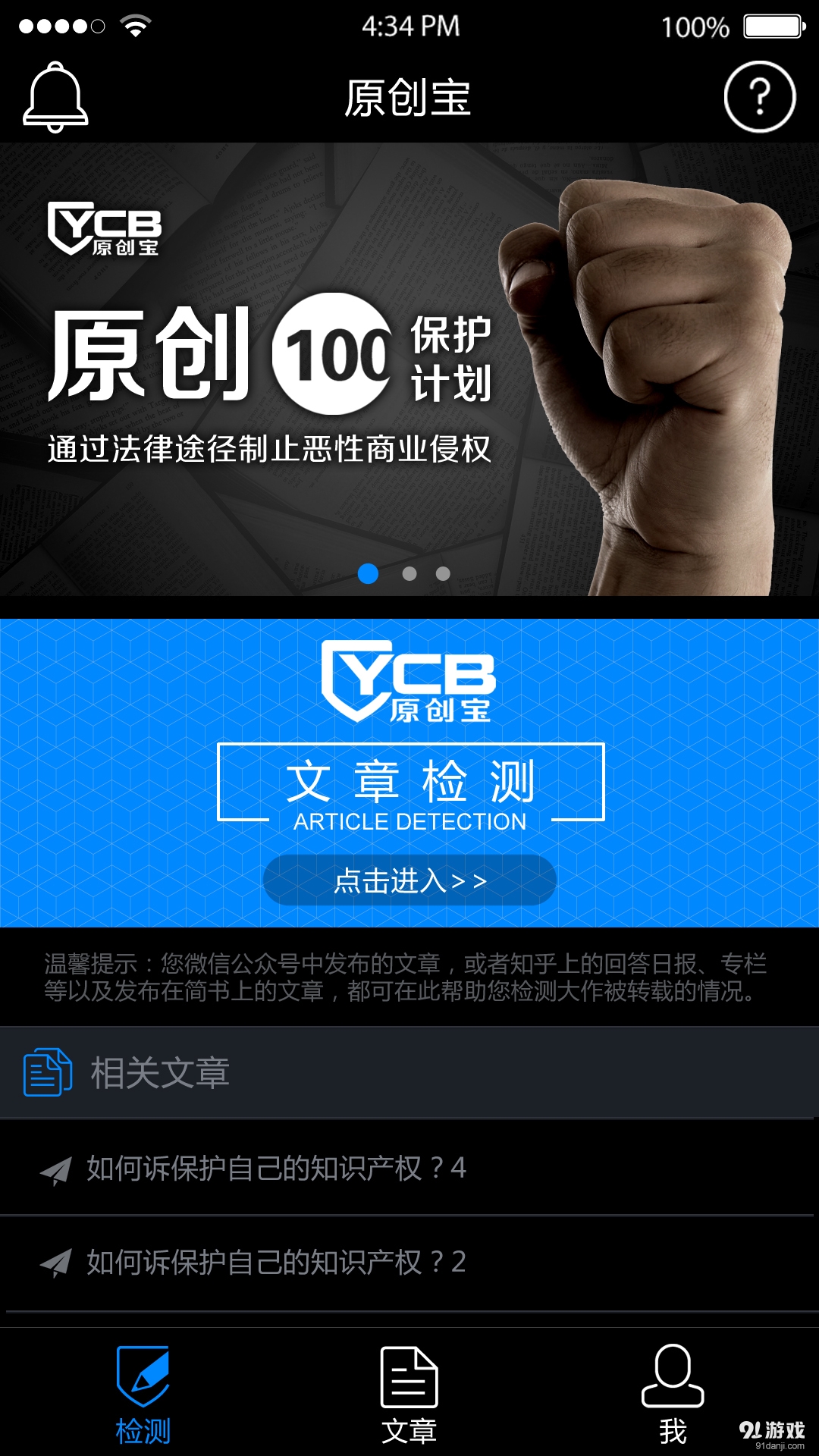The height and width of the screenshot is (1456, 819).
Task: Switch to the 文章 tab
Action: 409,1395
